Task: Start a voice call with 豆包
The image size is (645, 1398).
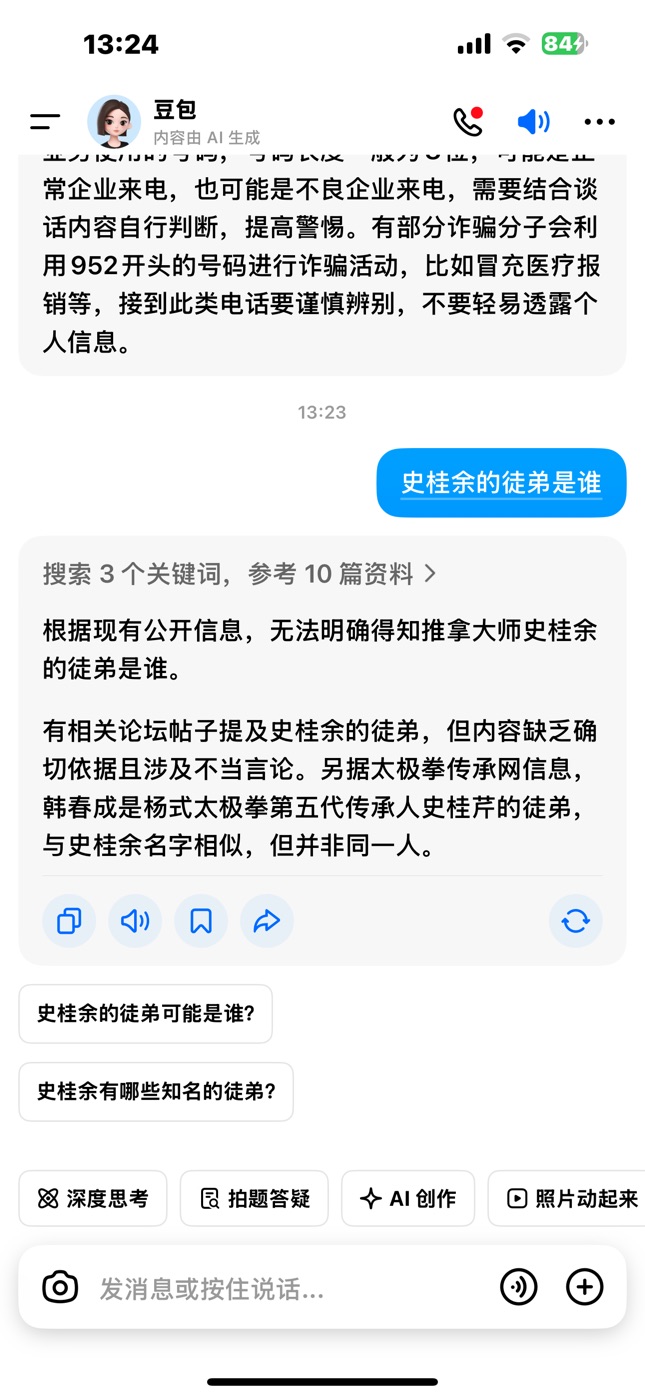Action: (x=467, y=122)
